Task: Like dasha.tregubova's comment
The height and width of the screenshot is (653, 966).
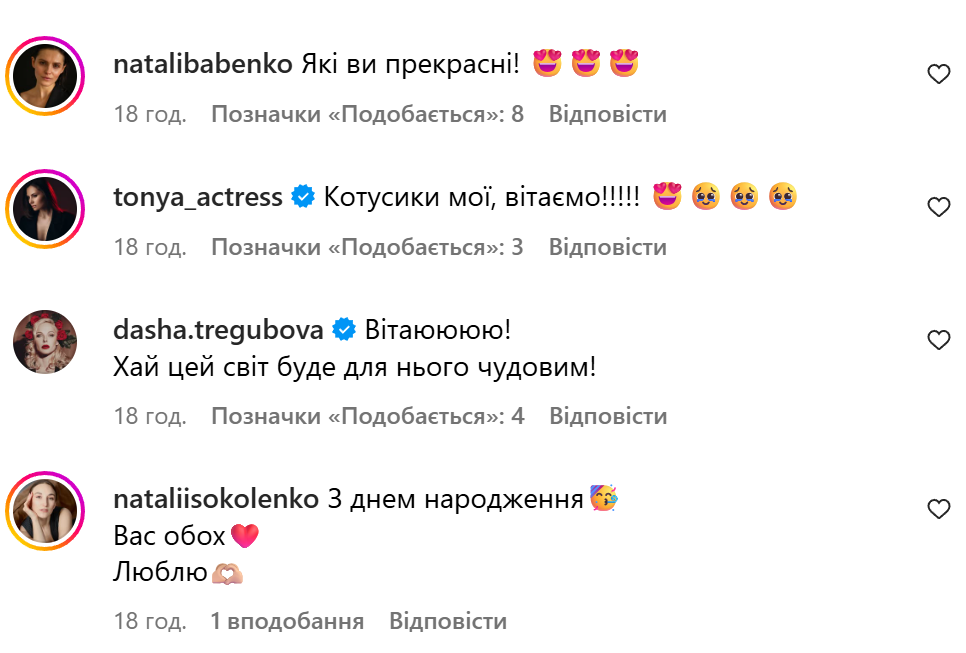Action: coord(938,340)
